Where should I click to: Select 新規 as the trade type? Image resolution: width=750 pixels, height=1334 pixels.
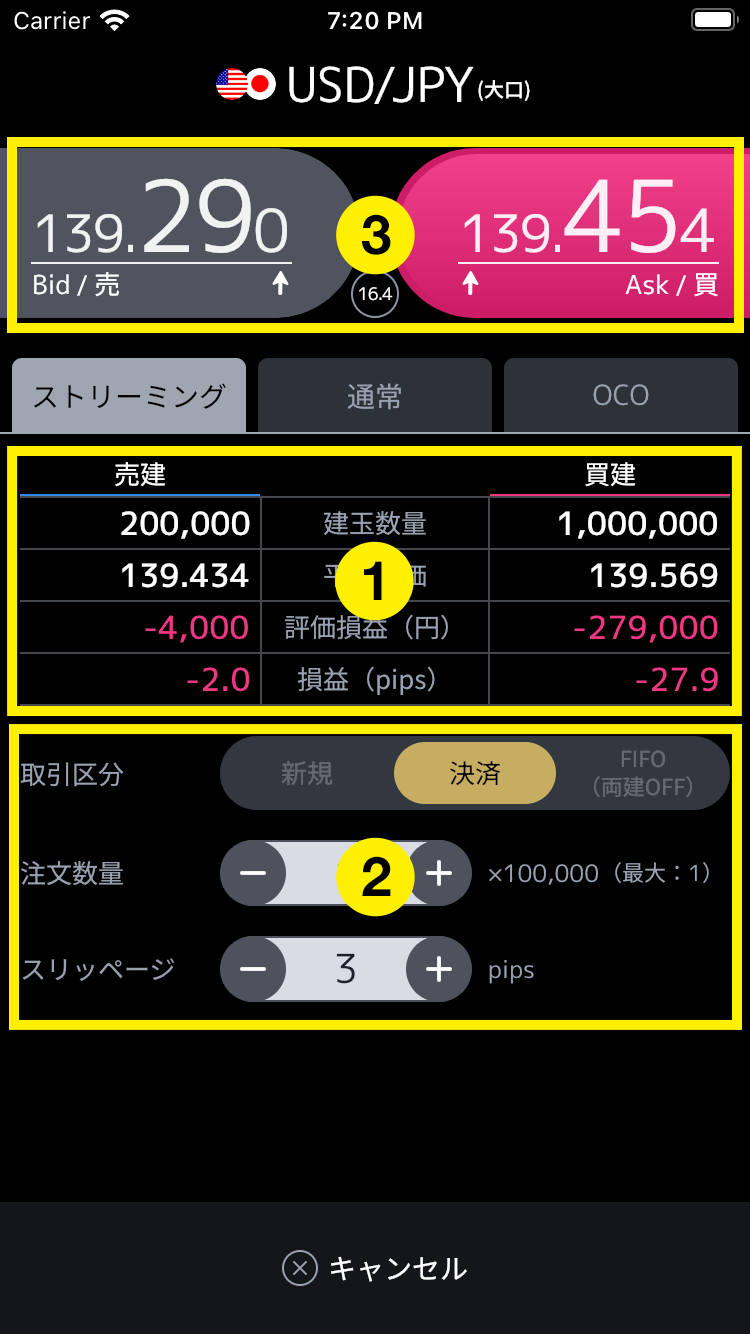pos(307,773)
